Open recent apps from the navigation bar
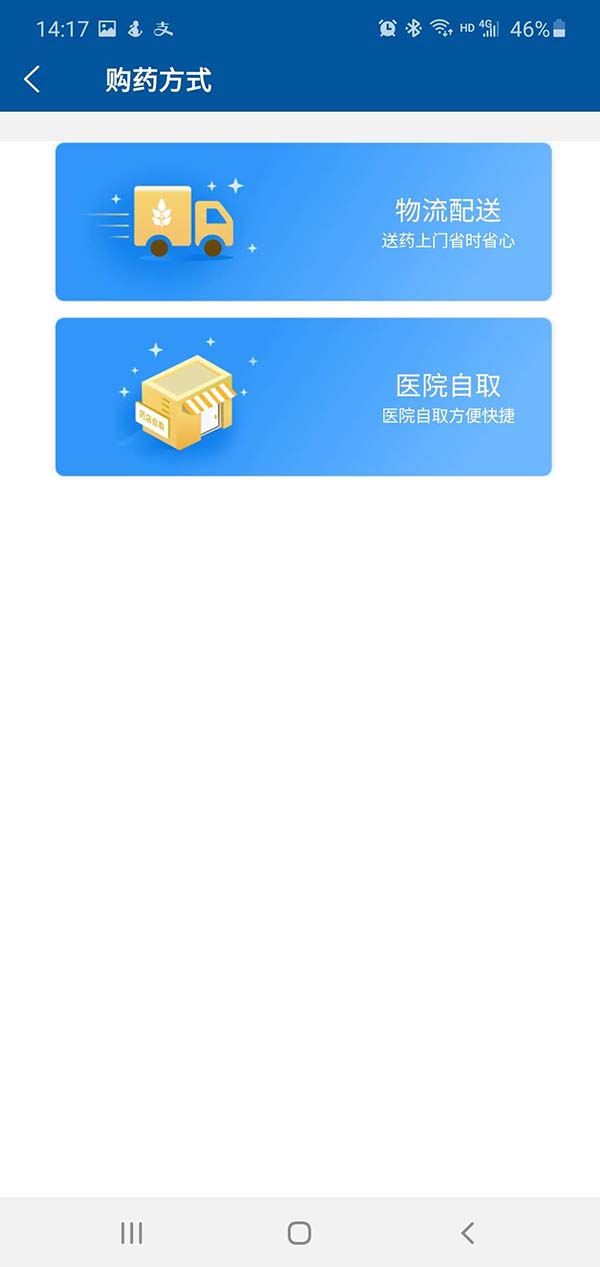Screen dimensions: 600x1267 132,1233
